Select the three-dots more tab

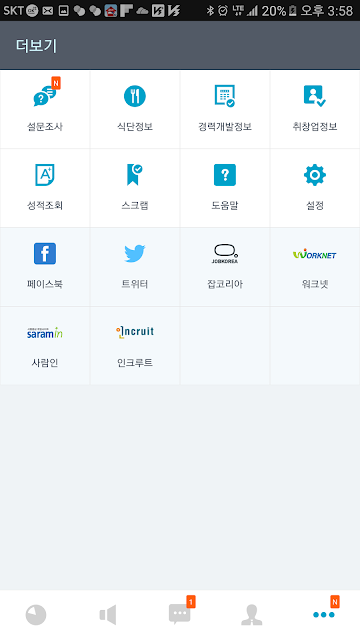(324, 615)
